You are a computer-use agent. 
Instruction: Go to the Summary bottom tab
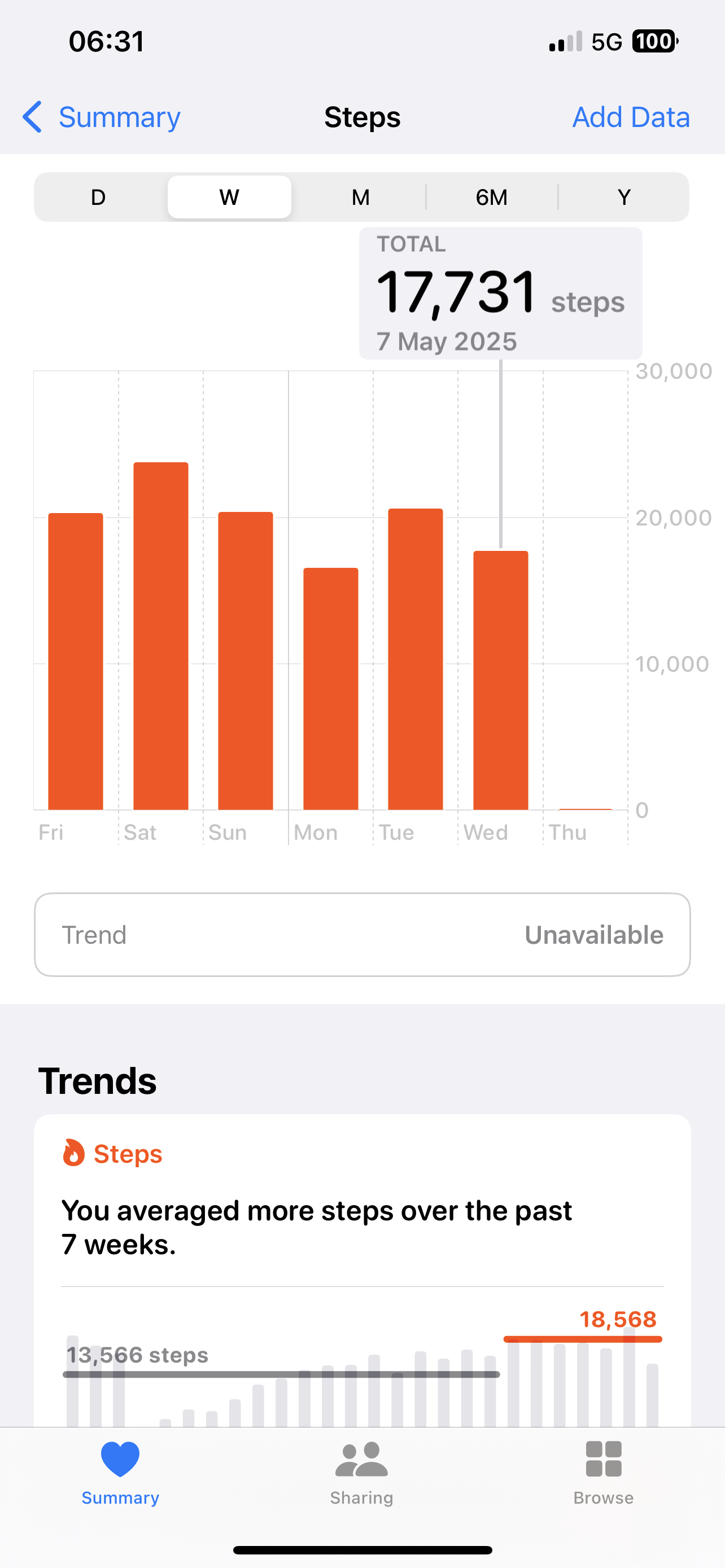pos(120,1473)
